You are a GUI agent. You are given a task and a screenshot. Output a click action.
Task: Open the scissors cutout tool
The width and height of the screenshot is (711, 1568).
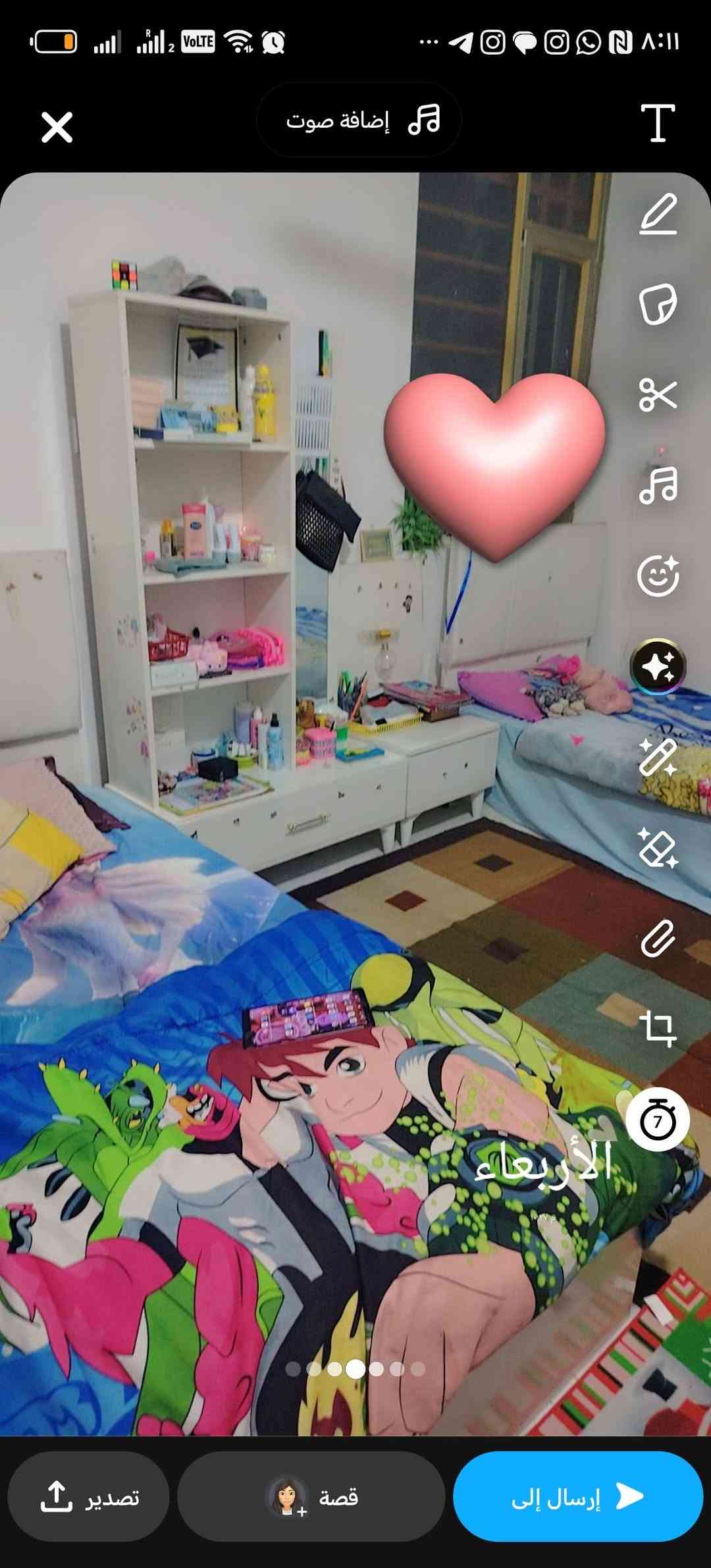click(658, 395)
